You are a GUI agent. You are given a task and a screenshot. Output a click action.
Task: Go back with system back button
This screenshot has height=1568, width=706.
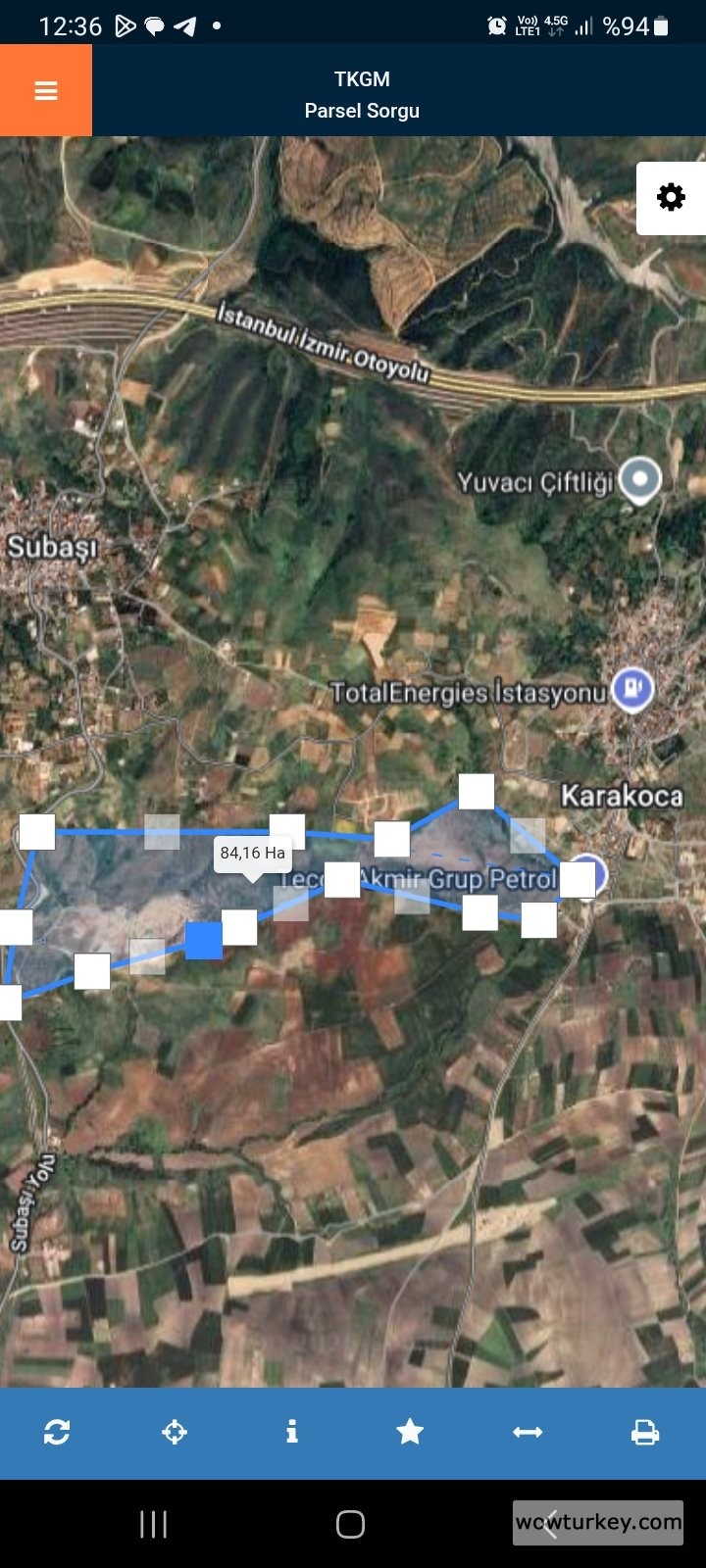point(551,1524)
